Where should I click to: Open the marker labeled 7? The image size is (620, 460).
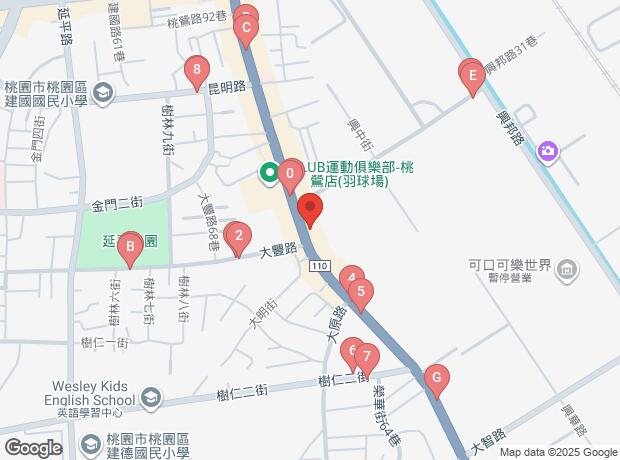pos(367,357)
